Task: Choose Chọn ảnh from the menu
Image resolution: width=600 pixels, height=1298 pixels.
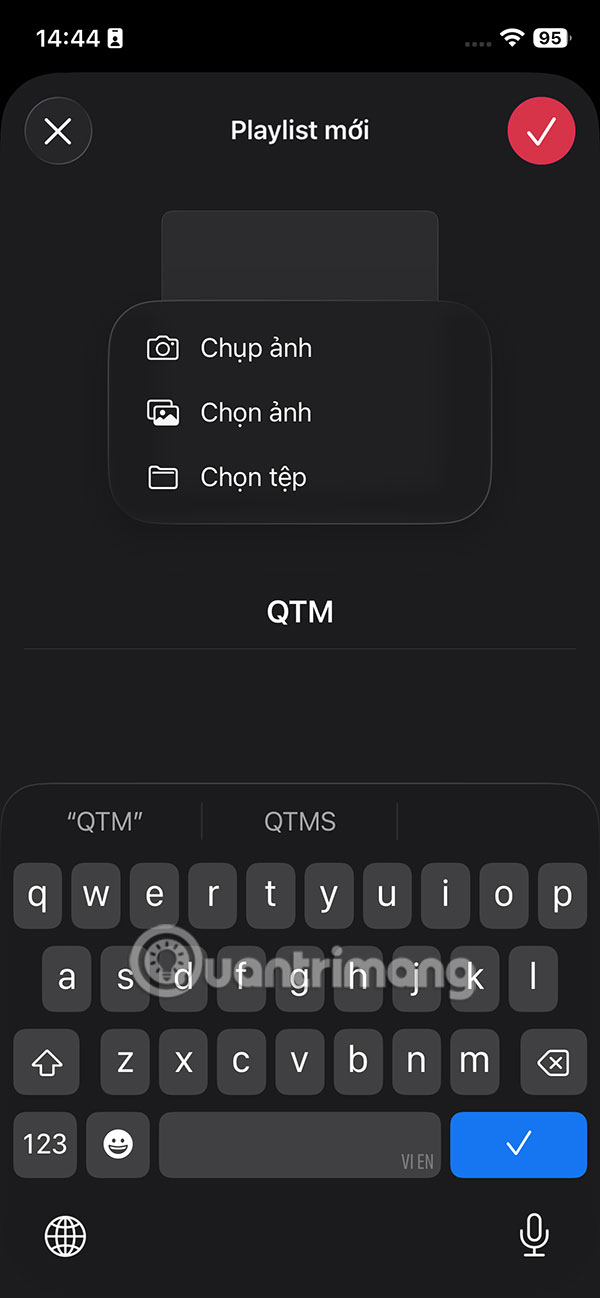Action: [256, 412]
